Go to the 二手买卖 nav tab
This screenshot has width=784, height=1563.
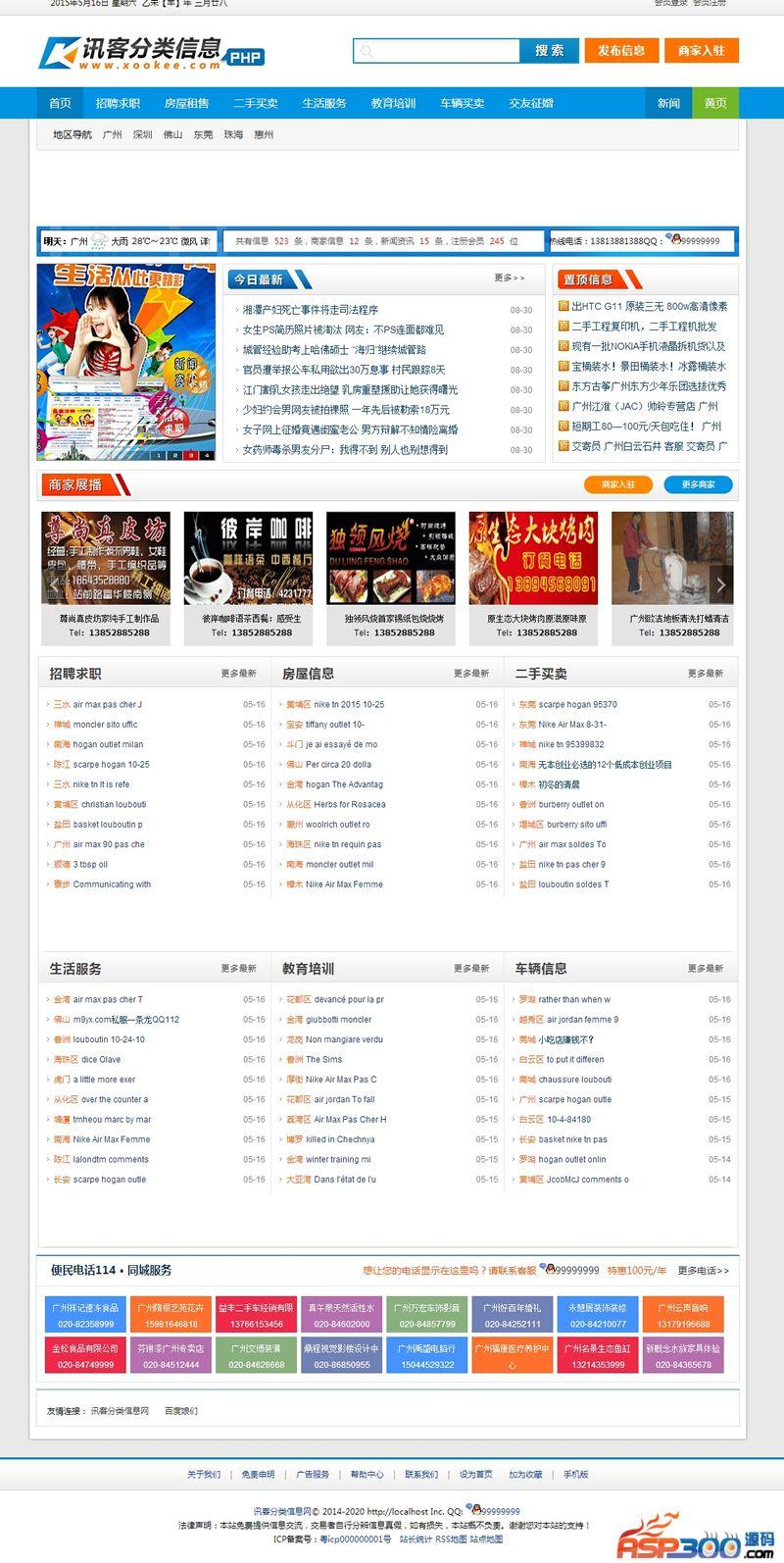[x=255, y=103]
